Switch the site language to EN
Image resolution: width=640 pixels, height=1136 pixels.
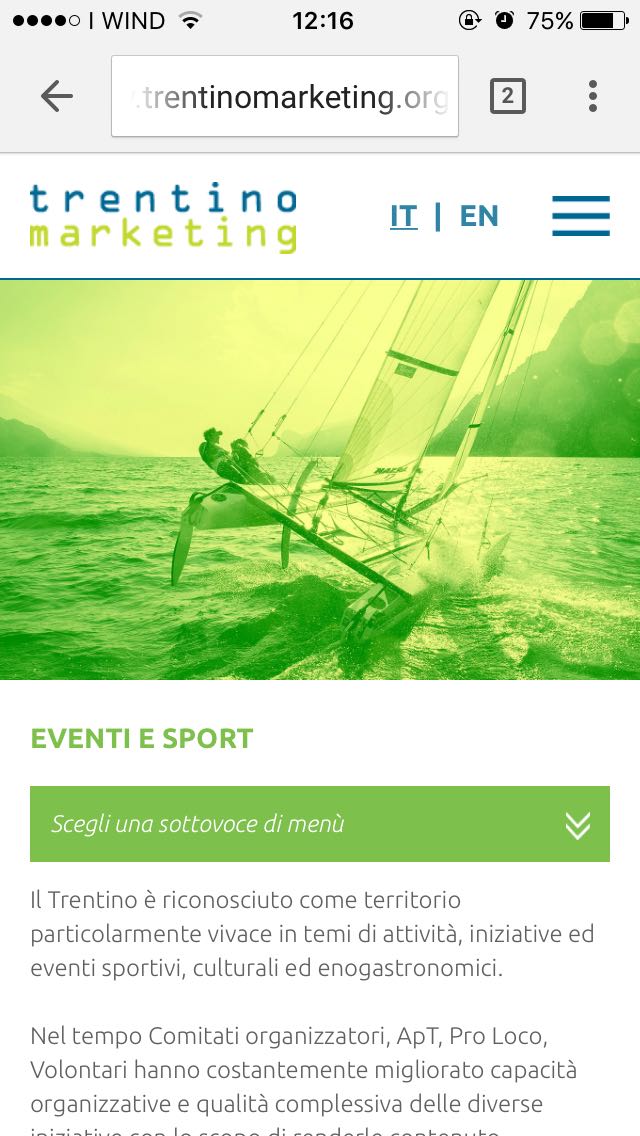click(x=479, y=216)
